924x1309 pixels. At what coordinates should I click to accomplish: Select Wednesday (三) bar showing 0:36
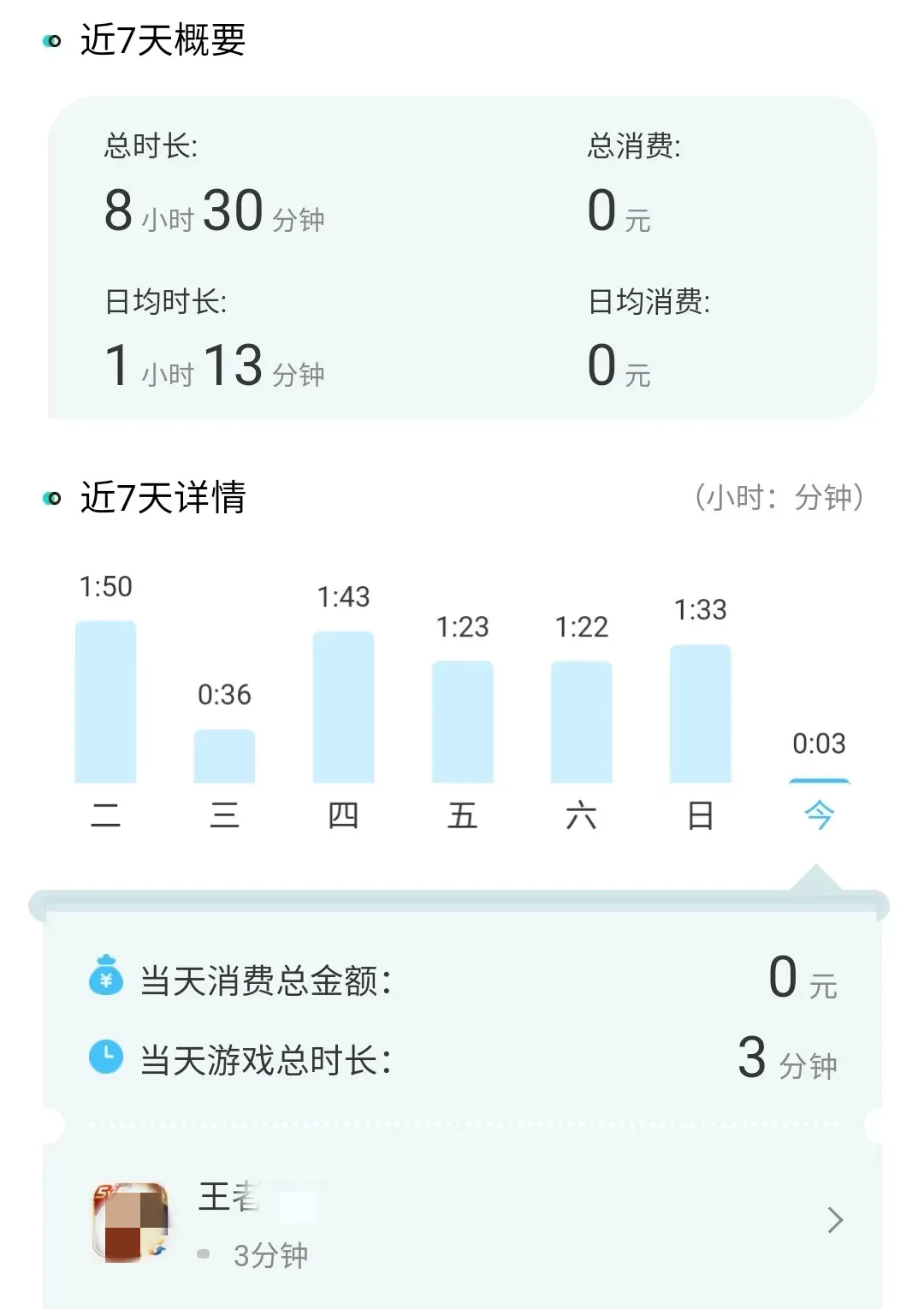(224, 756)
